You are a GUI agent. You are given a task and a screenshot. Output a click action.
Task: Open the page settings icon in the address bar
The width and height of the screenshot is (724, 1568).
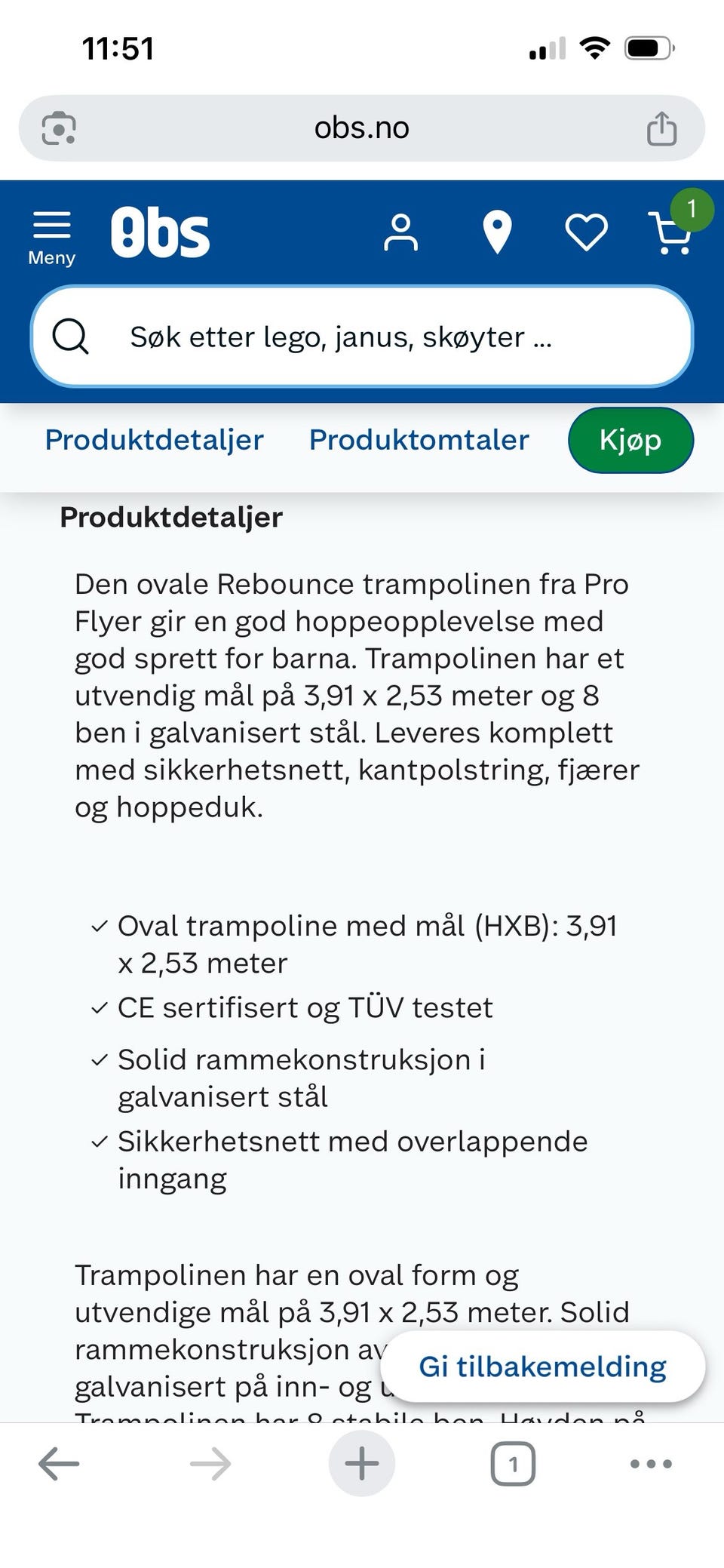pyautogui.click(x=59, y=128)
